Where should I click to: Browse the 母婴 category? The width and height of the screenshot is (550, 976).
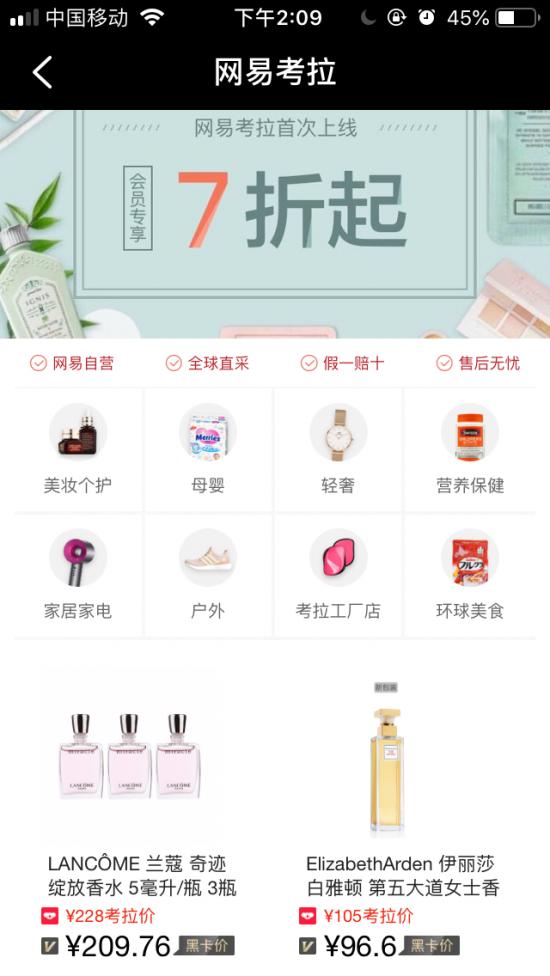[x=208, y=450]
